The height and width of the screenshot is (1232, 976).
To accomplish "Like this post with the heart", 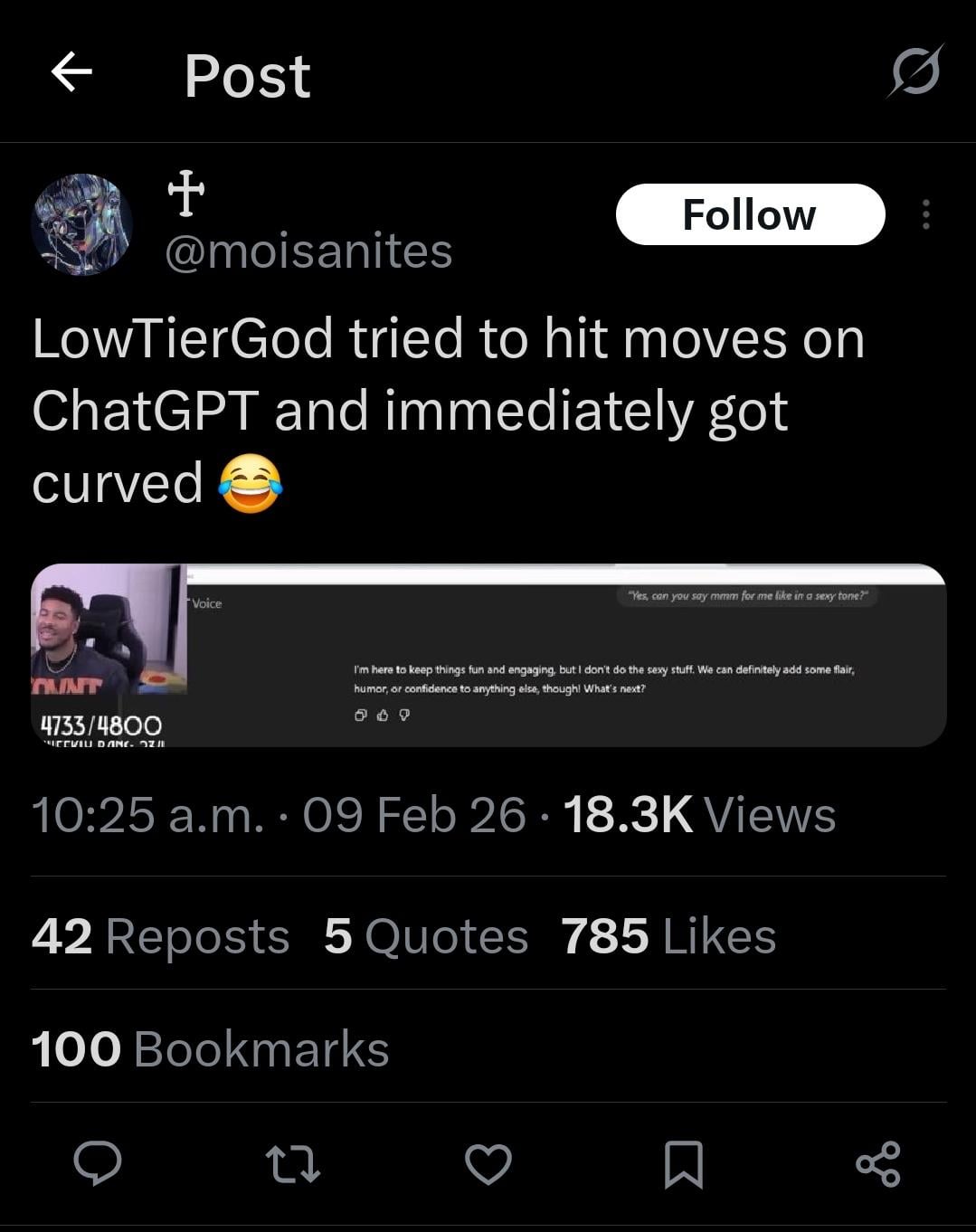I will click(488, 1163).
